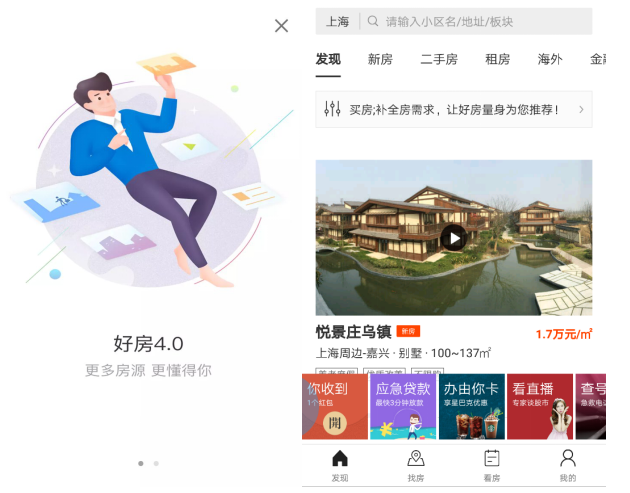Switch to the 租房 tab

point(497,59)
